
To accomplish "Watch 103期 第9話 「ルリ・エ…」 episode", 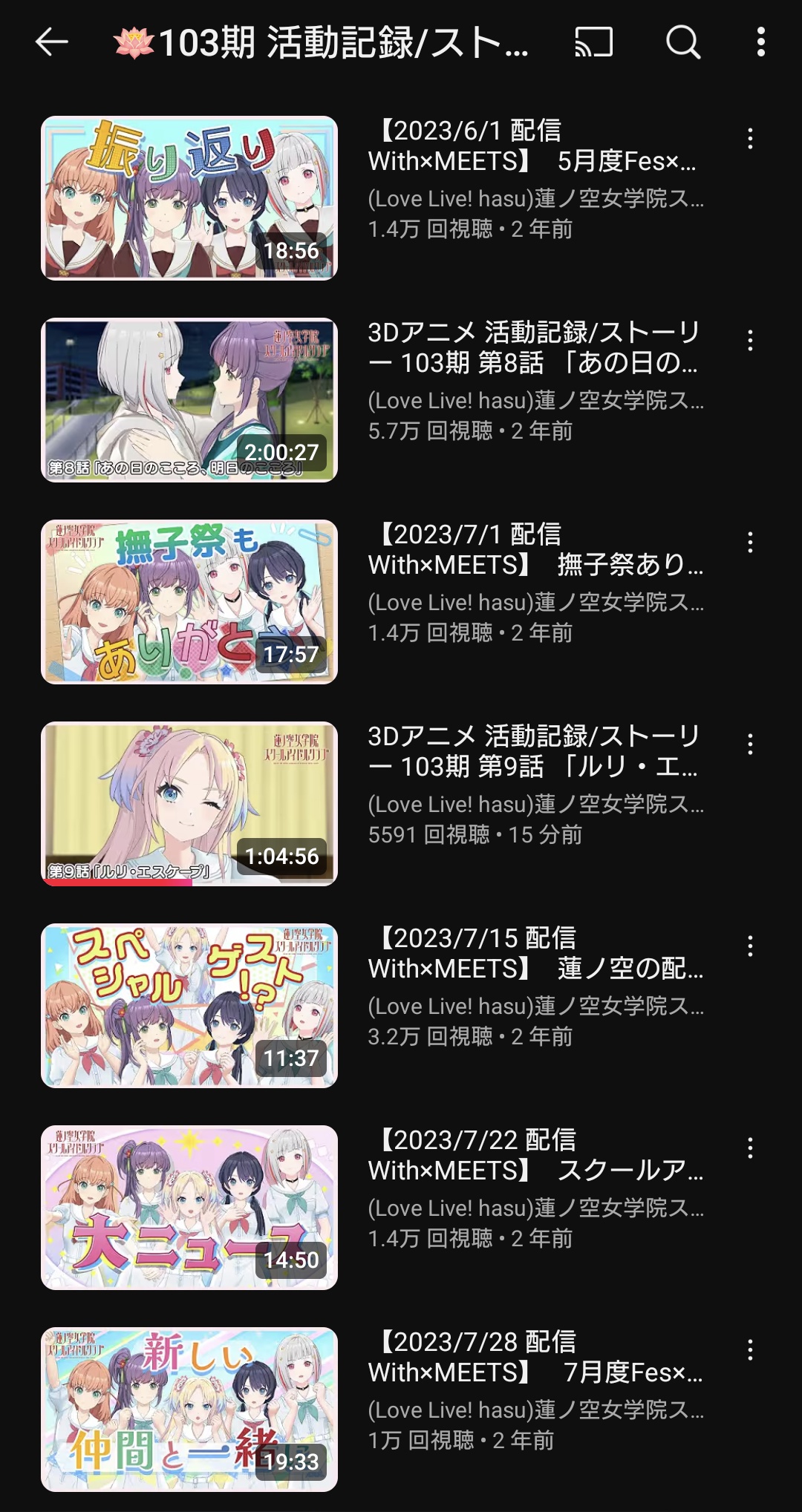I will (x=189, y=804).
